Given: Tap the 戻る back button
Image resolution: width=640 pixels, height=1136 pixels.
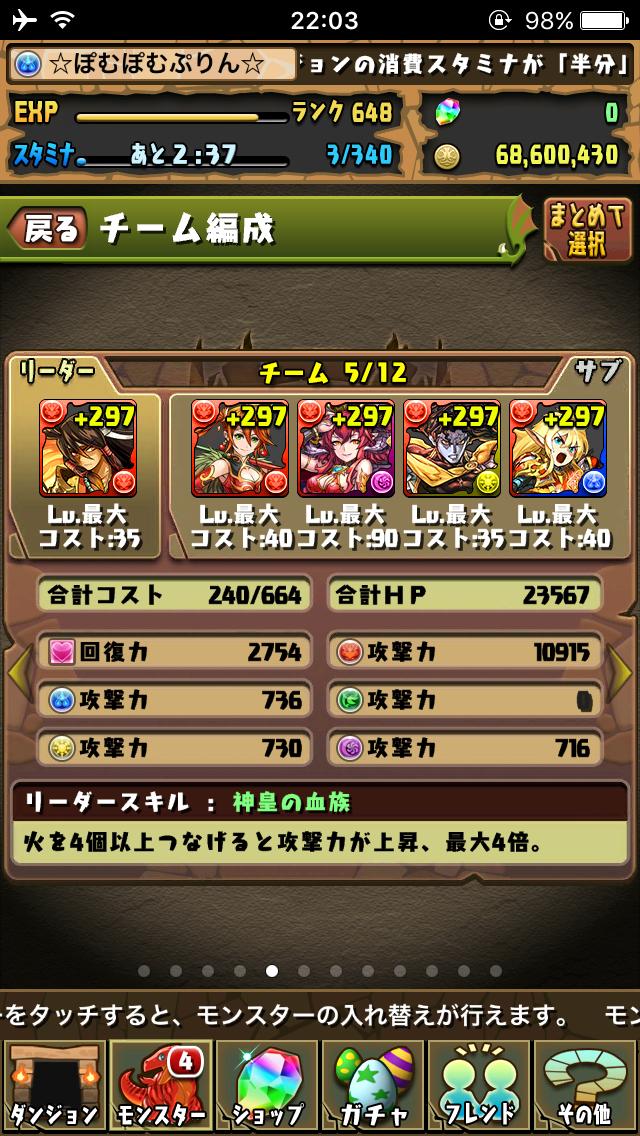Looking at the screenshot, I should click(x=46, y=229).
